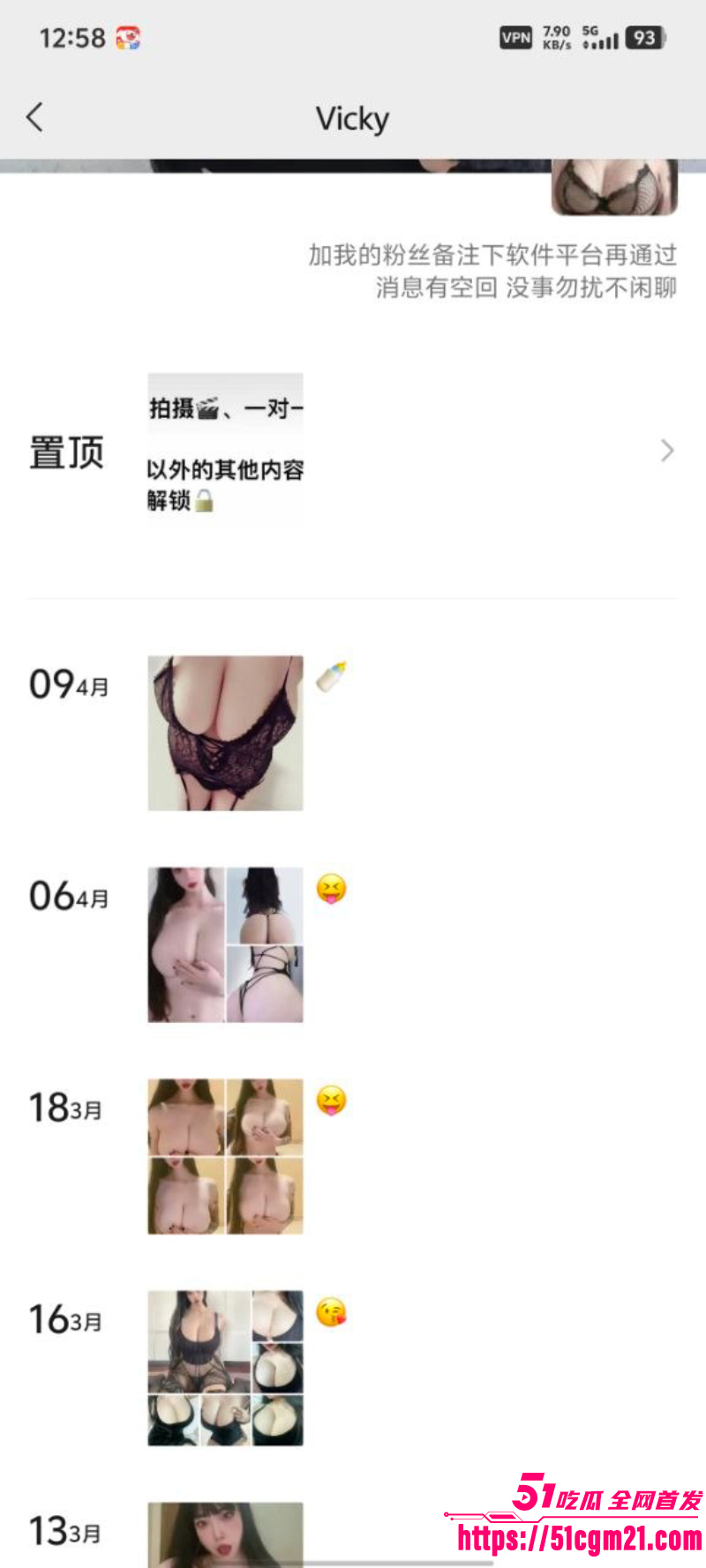Tap the VPN status bar icon
706x1568 pixels.
515,38
